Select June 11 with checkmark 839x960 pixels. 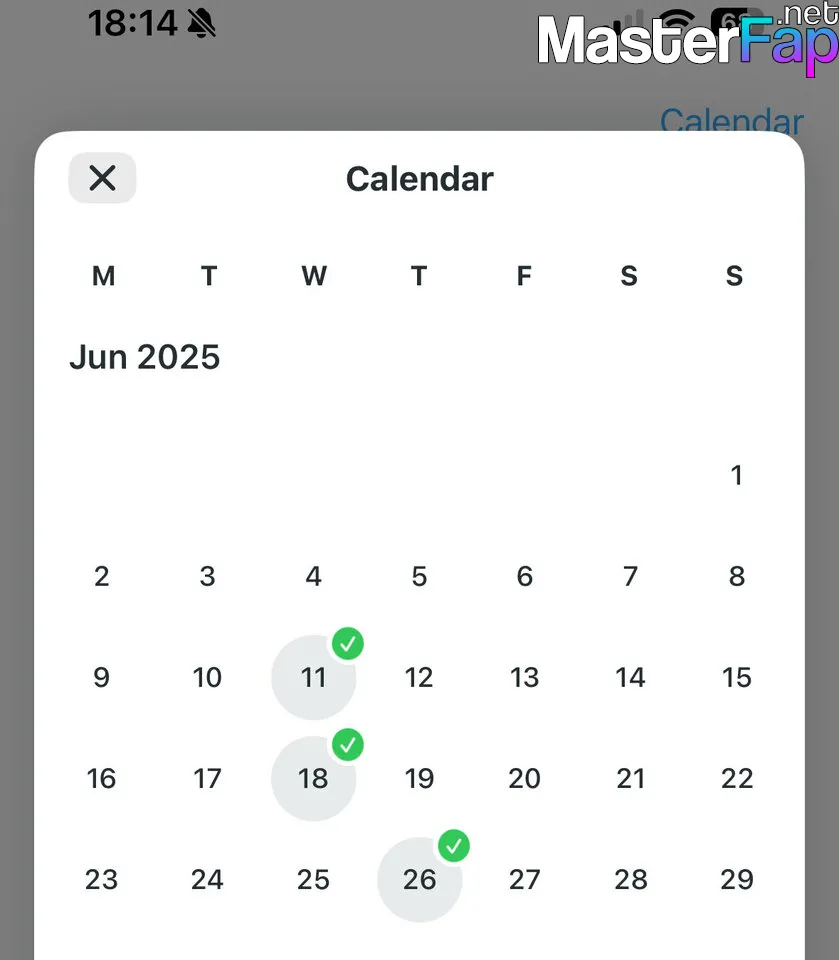click(314, 677)
